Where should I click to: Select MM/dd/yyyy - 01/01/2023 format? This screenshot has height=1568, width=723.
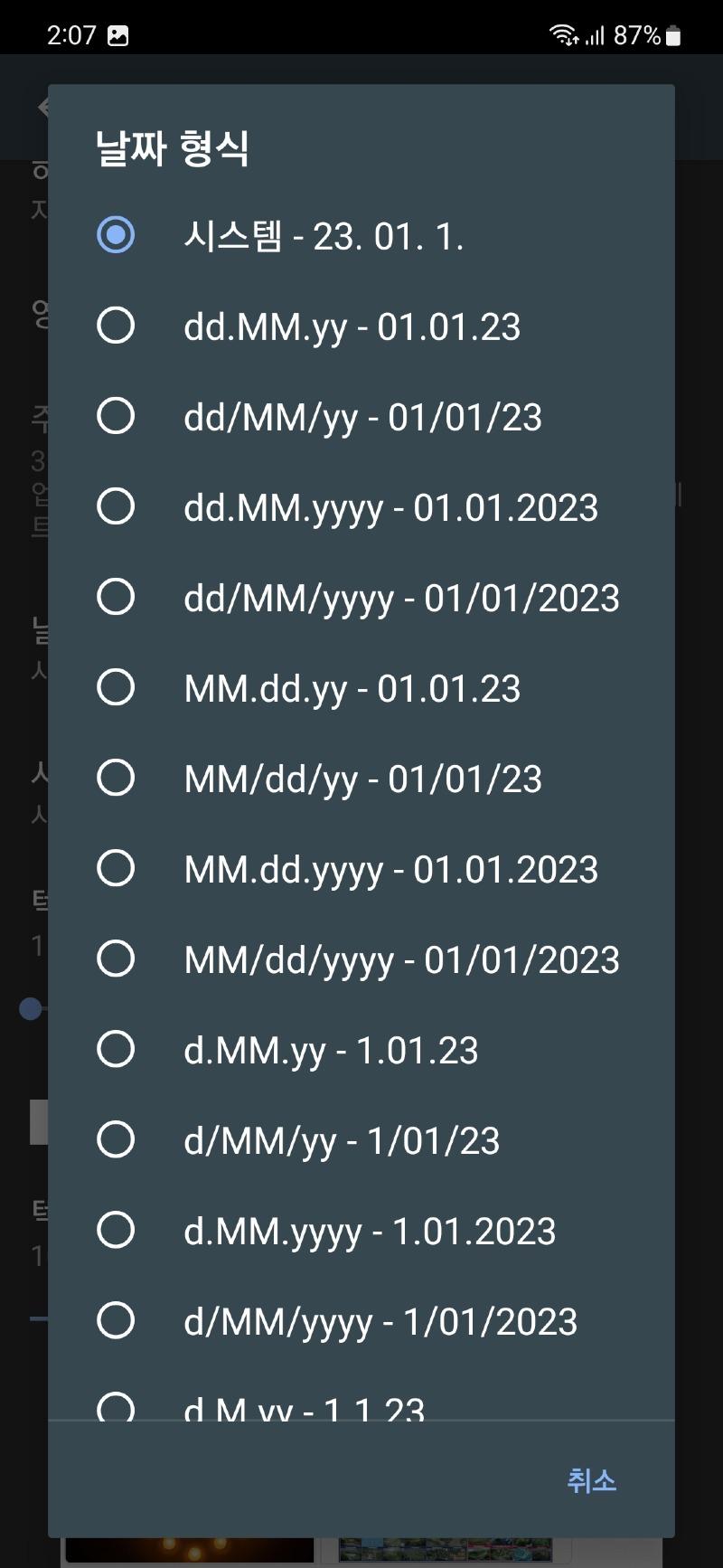pos(361,959)
